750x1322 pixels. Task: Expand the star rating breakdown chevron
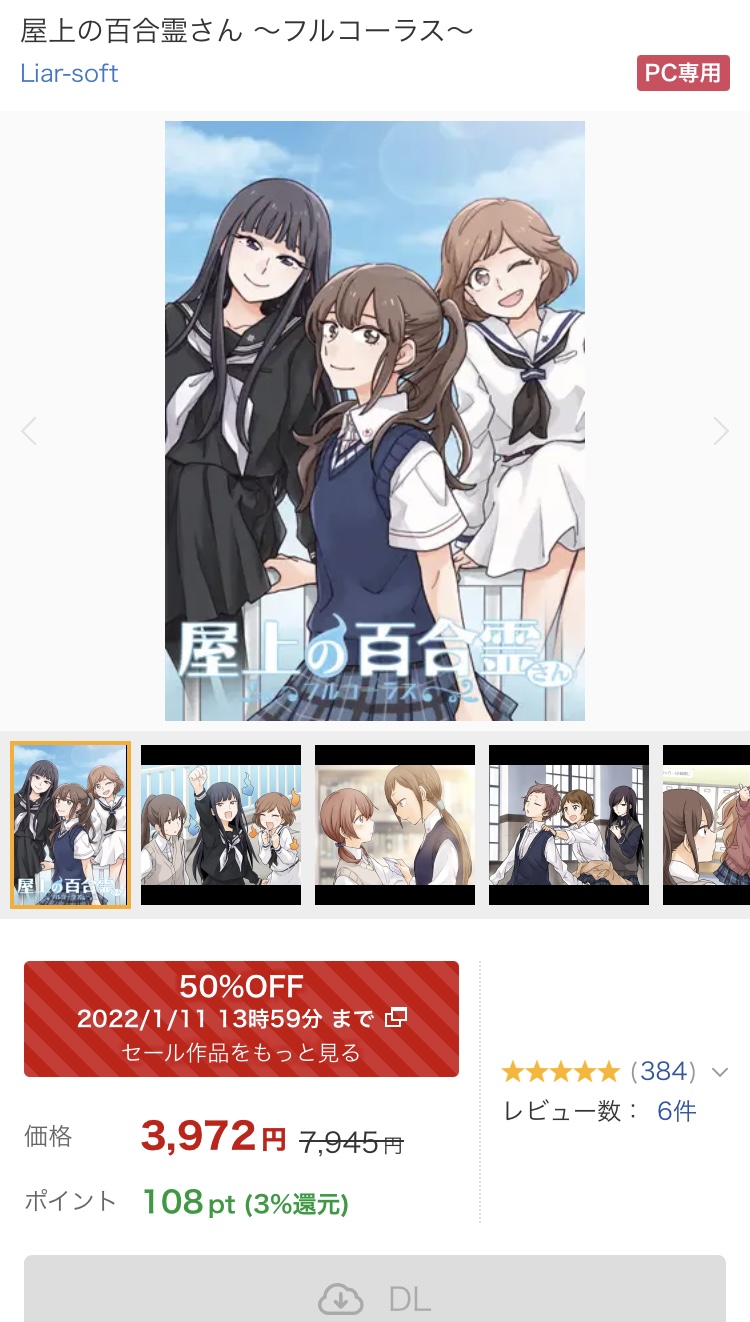pos(719,1073)
